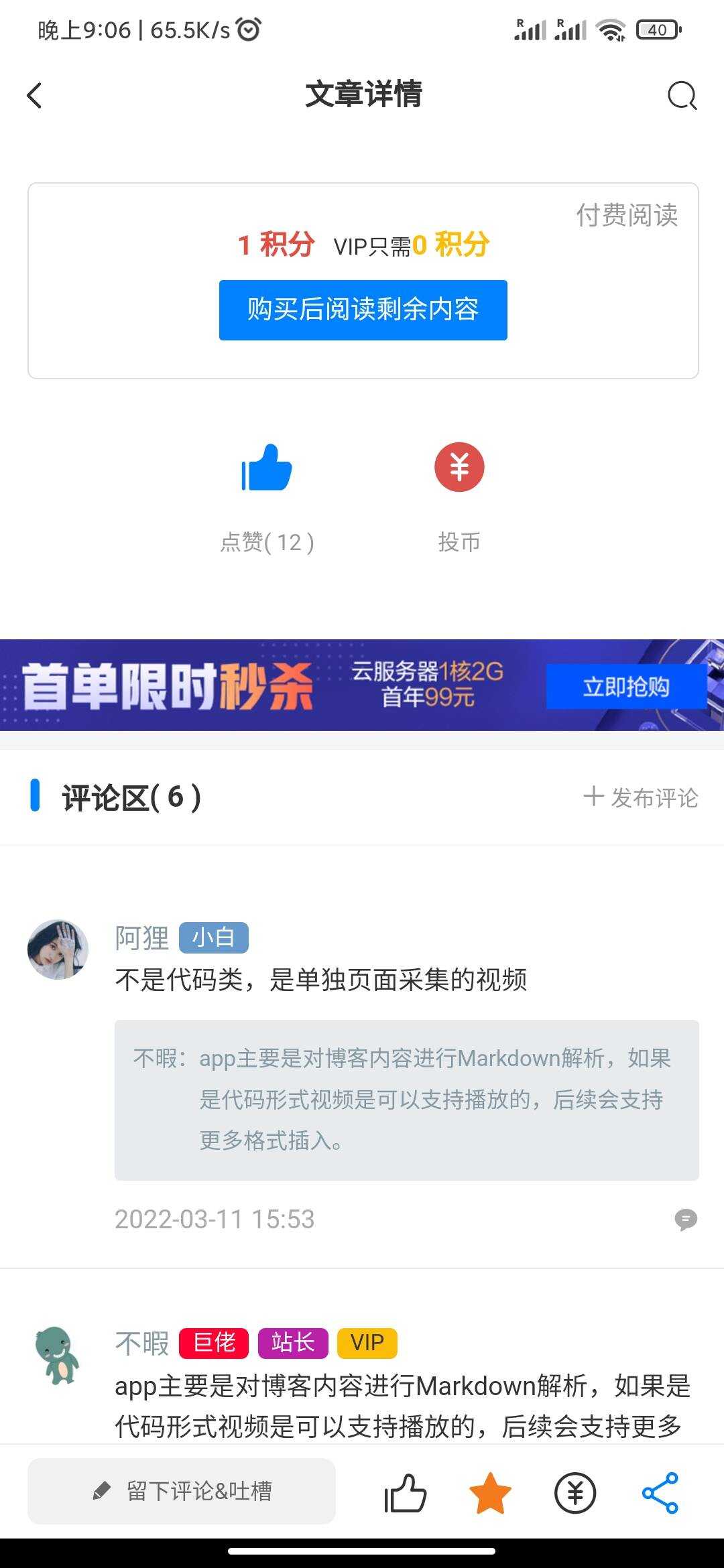This screenshot has width=724, height=1568.
Task: Tap 付费阅读 label on the paywall card
Action: tap(627, 215)
